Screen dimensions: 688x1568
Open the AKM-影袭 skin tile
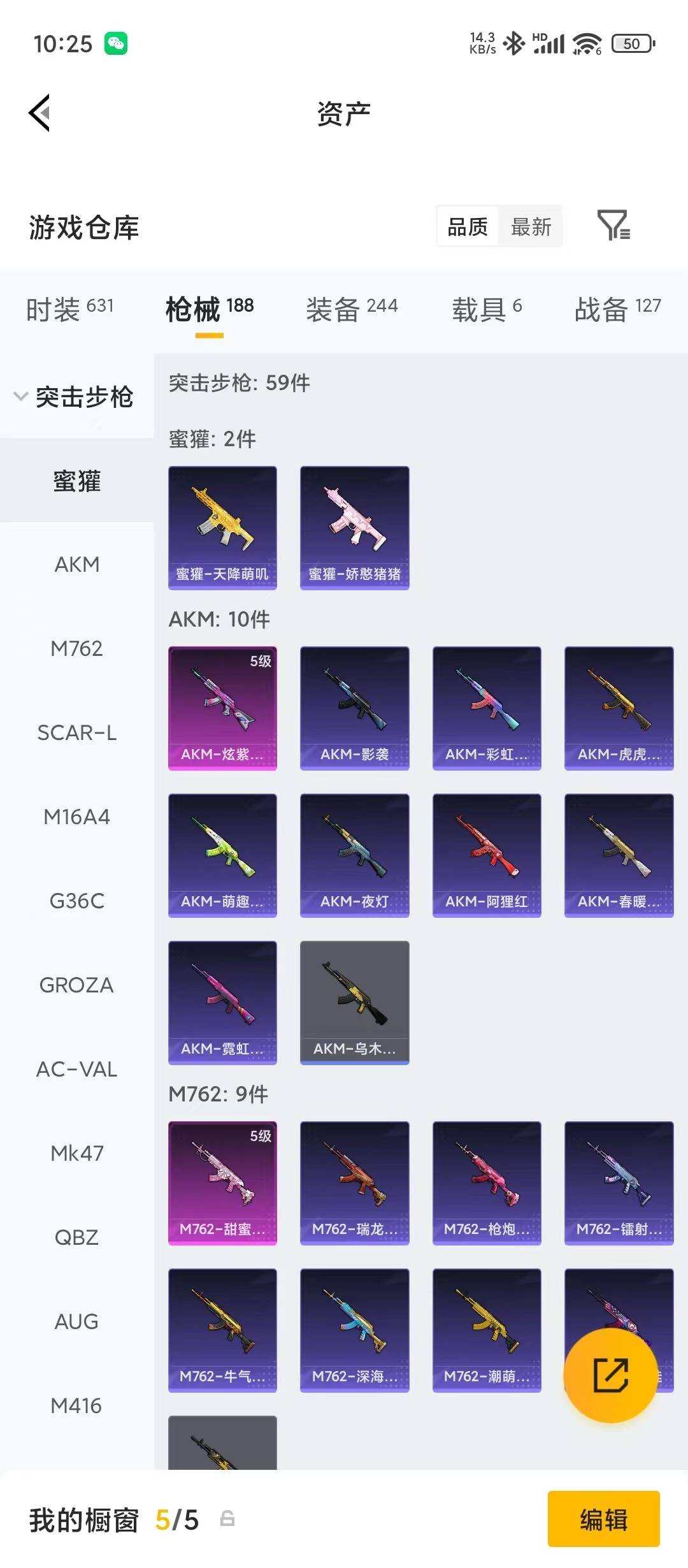point(355,708)
